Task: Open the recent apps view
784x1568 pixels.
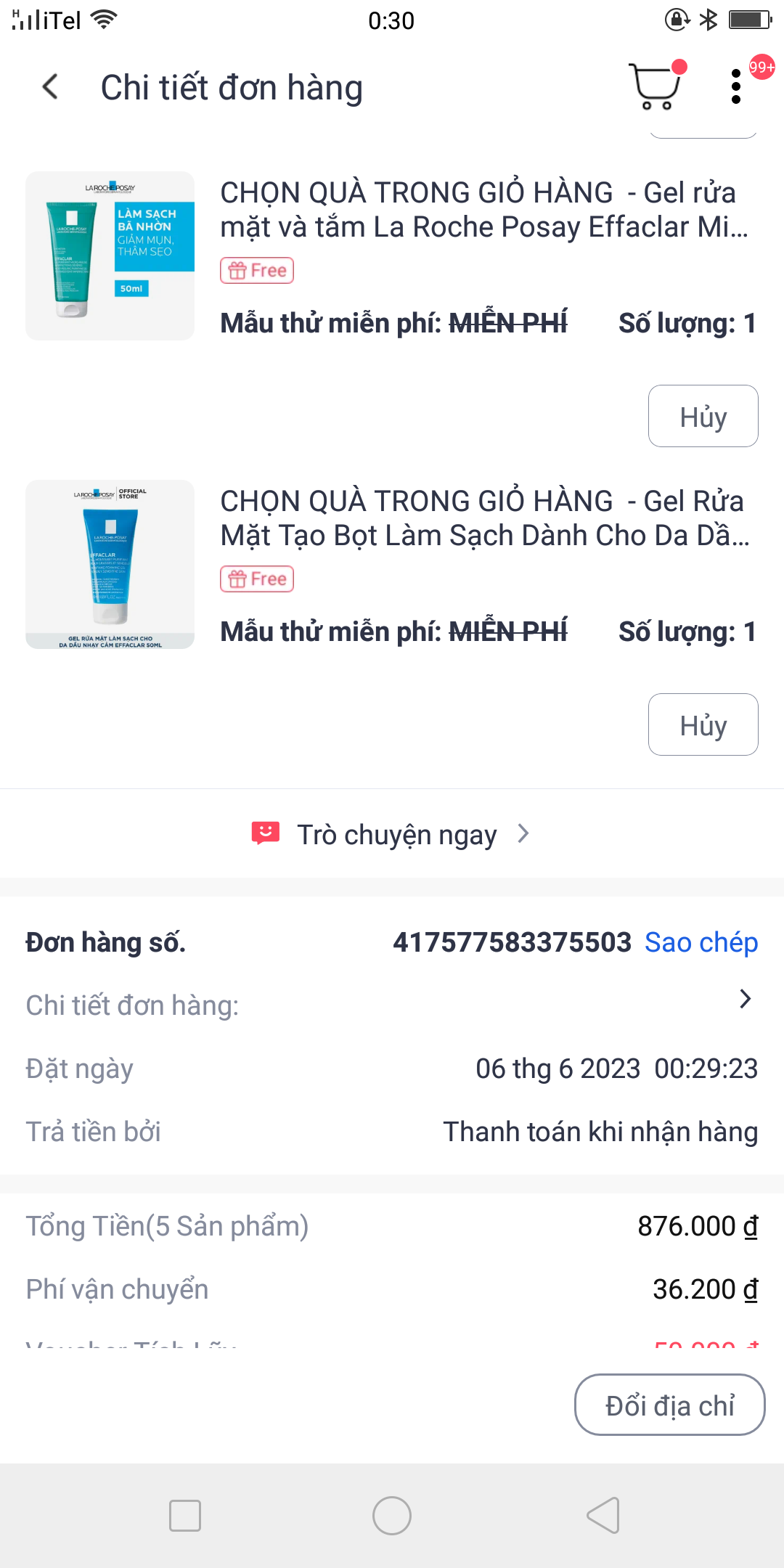Action: (x=184, y=1516)
